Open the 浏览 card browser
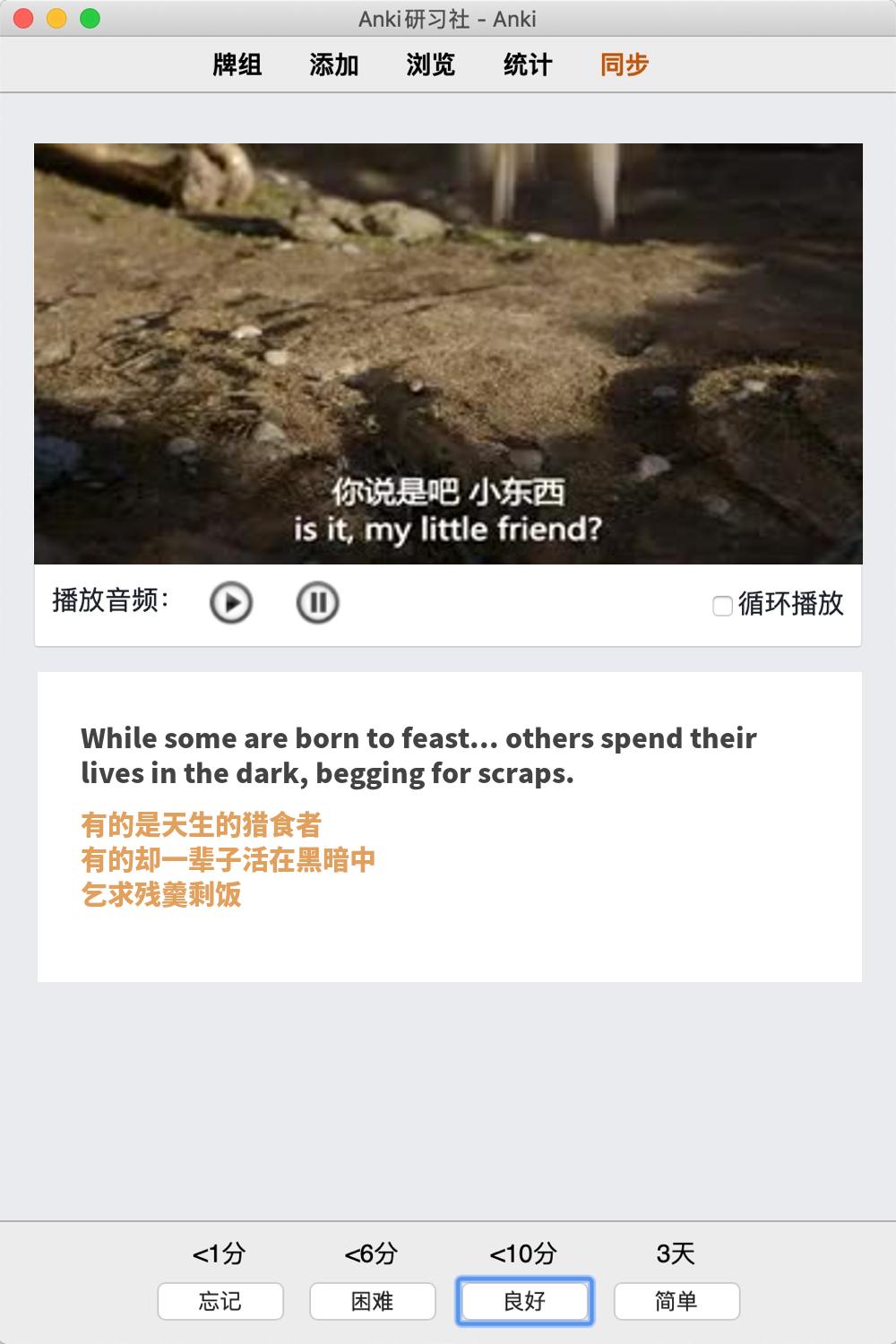 click(431, 65)
